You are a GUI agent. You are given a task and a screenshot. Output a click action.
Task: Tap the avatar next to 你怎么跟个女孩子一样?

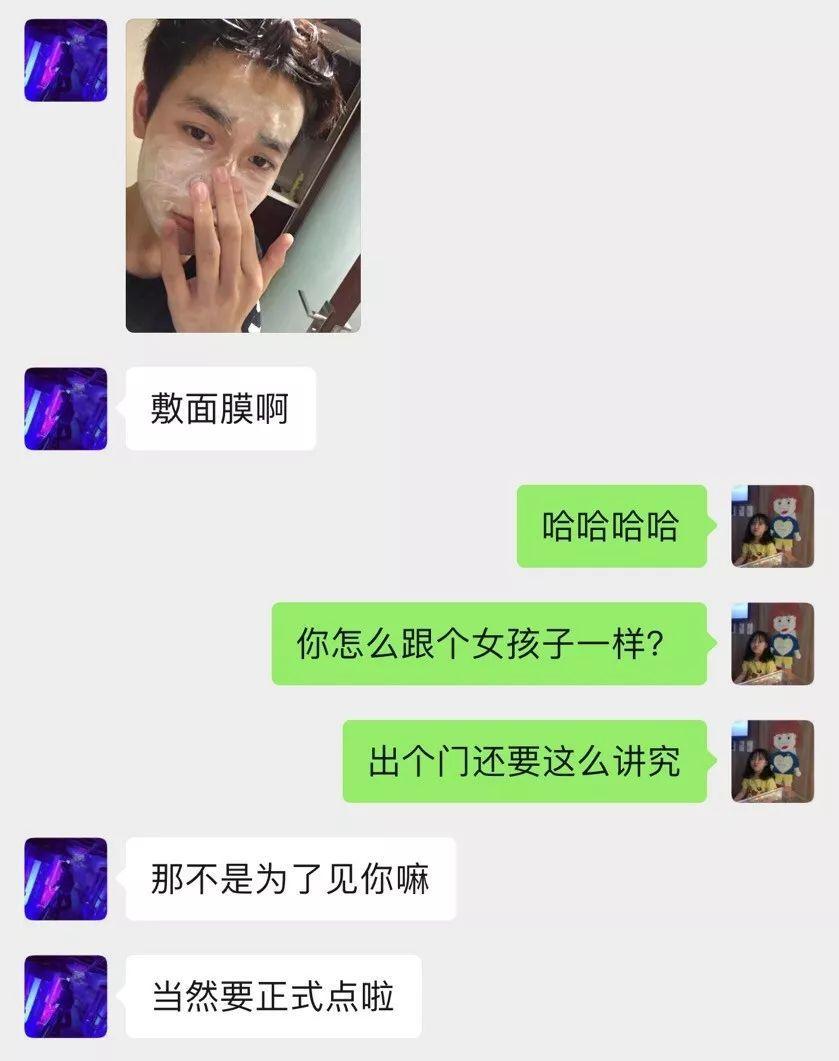(772, 643)
